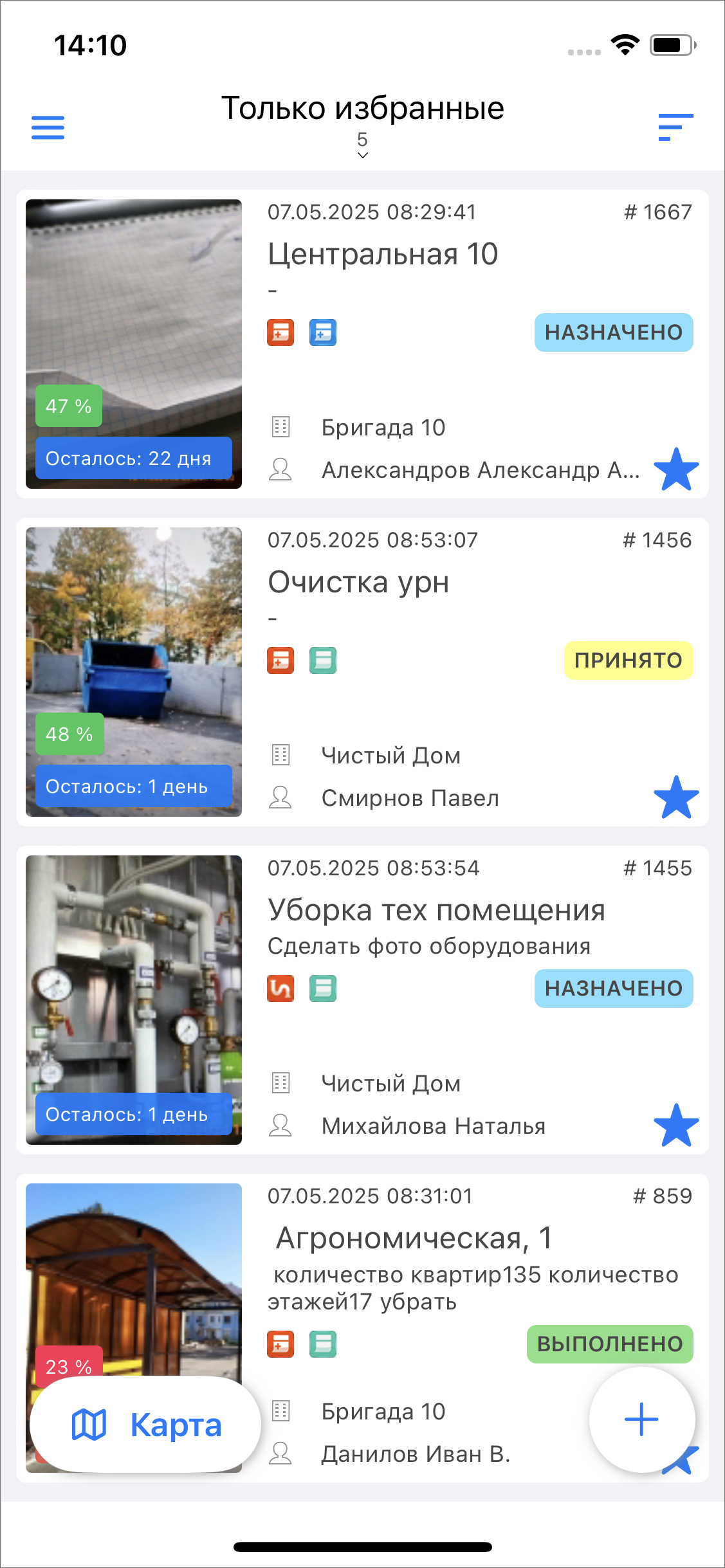Open the hamburger menu

point(48,127)
